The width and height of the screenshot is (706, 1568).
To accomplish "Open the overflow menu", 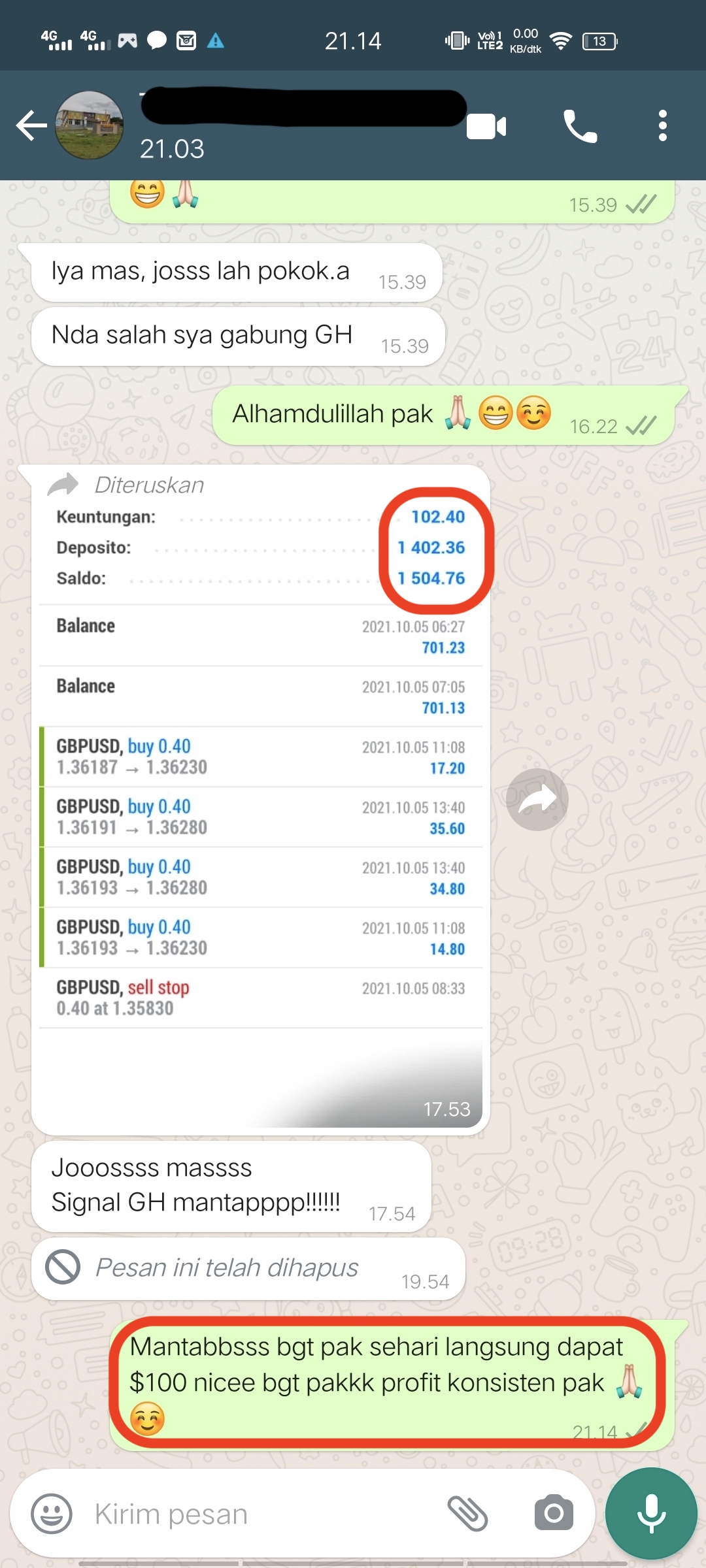I will 663,125.
